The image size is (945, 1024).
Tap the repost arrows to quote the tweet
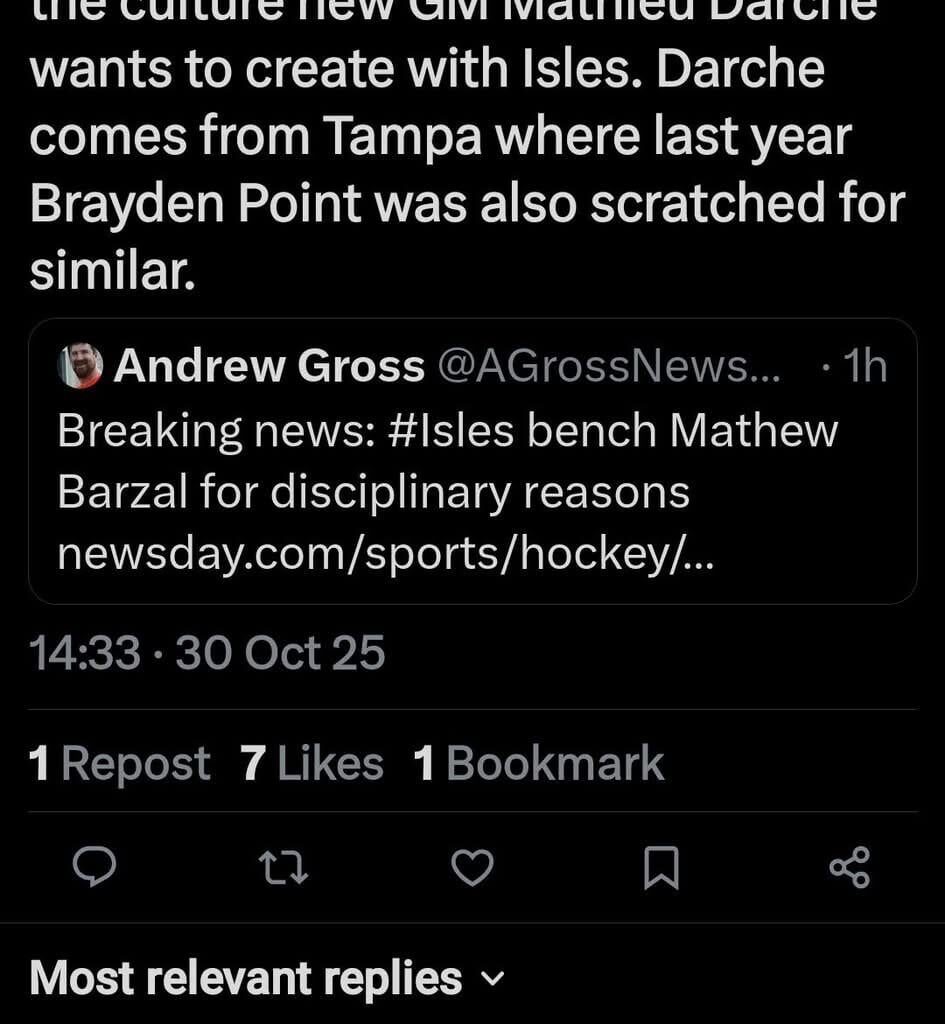[x=284, y=868]
